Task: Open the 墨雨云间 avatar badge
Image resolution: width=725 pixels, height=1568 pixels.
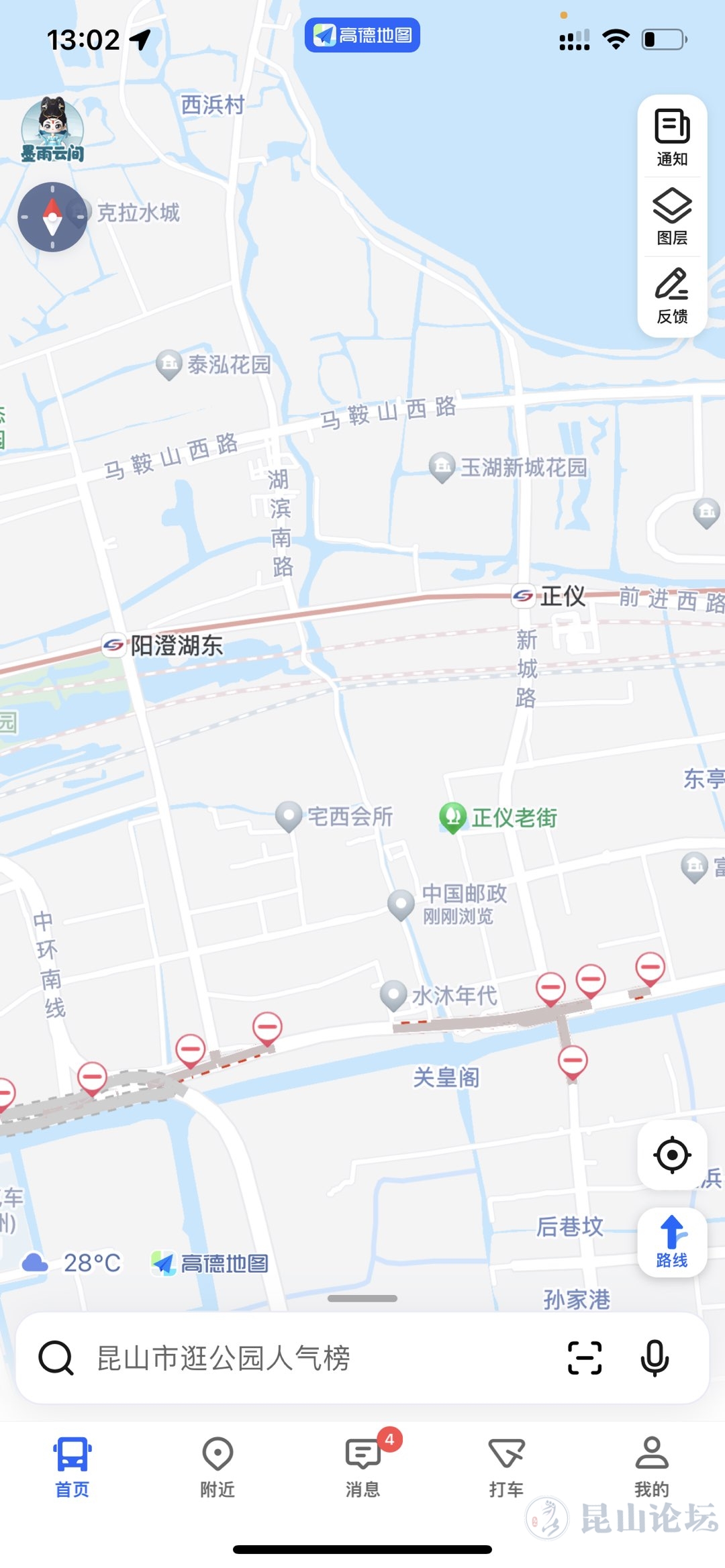Action: click(x=52, y=130)
